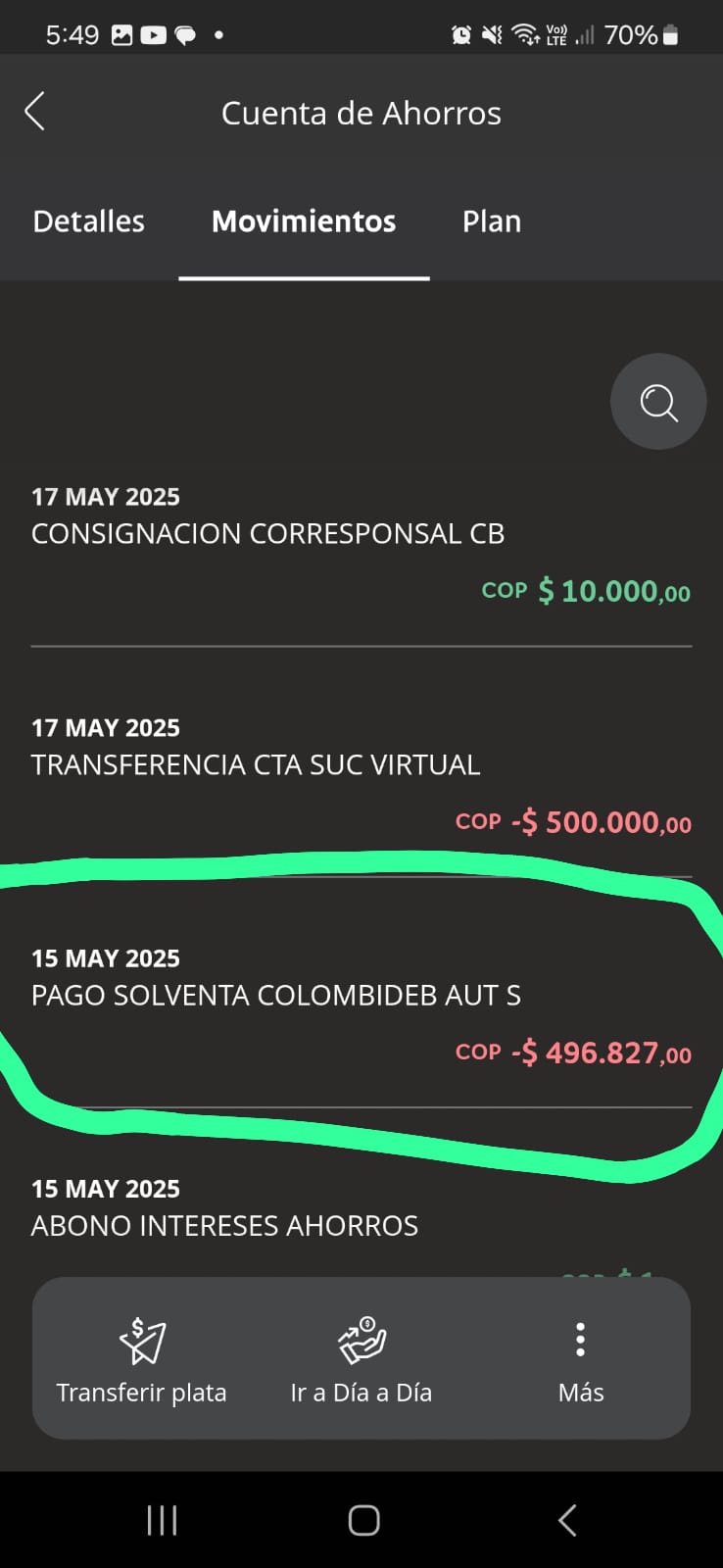Open the Más options
The width and height of the screenshot is (723, 1568).
coord(580,1359)
